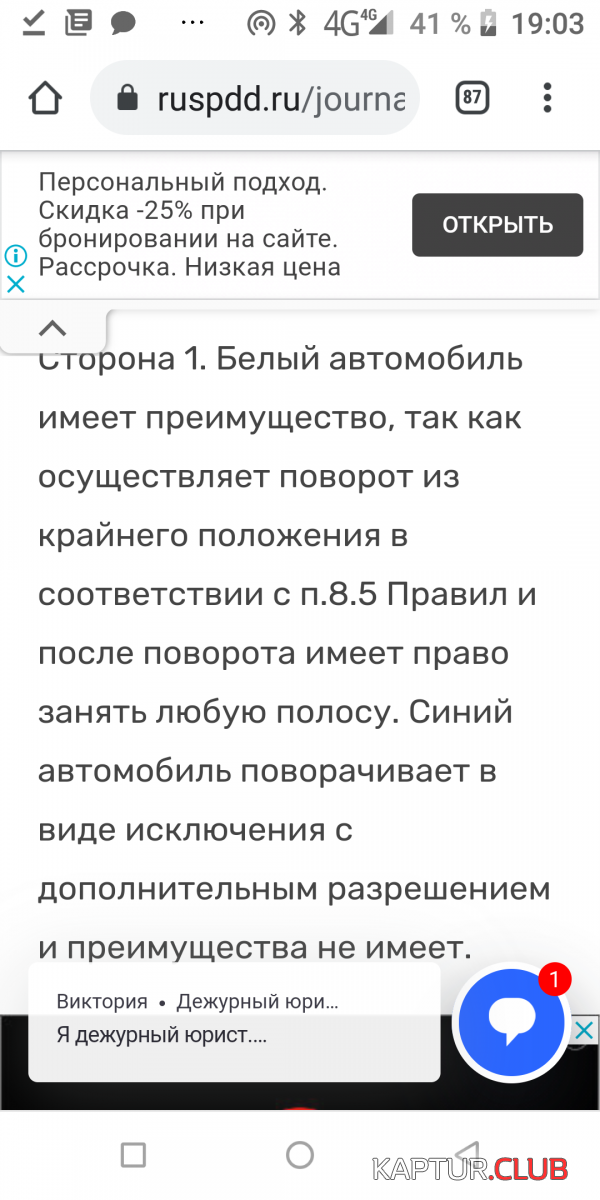The width and height of the screenshot is (600, 1200).
Task: Open the blue chat bubble button
Action: pyautogui.click(x=511, y=1019)
